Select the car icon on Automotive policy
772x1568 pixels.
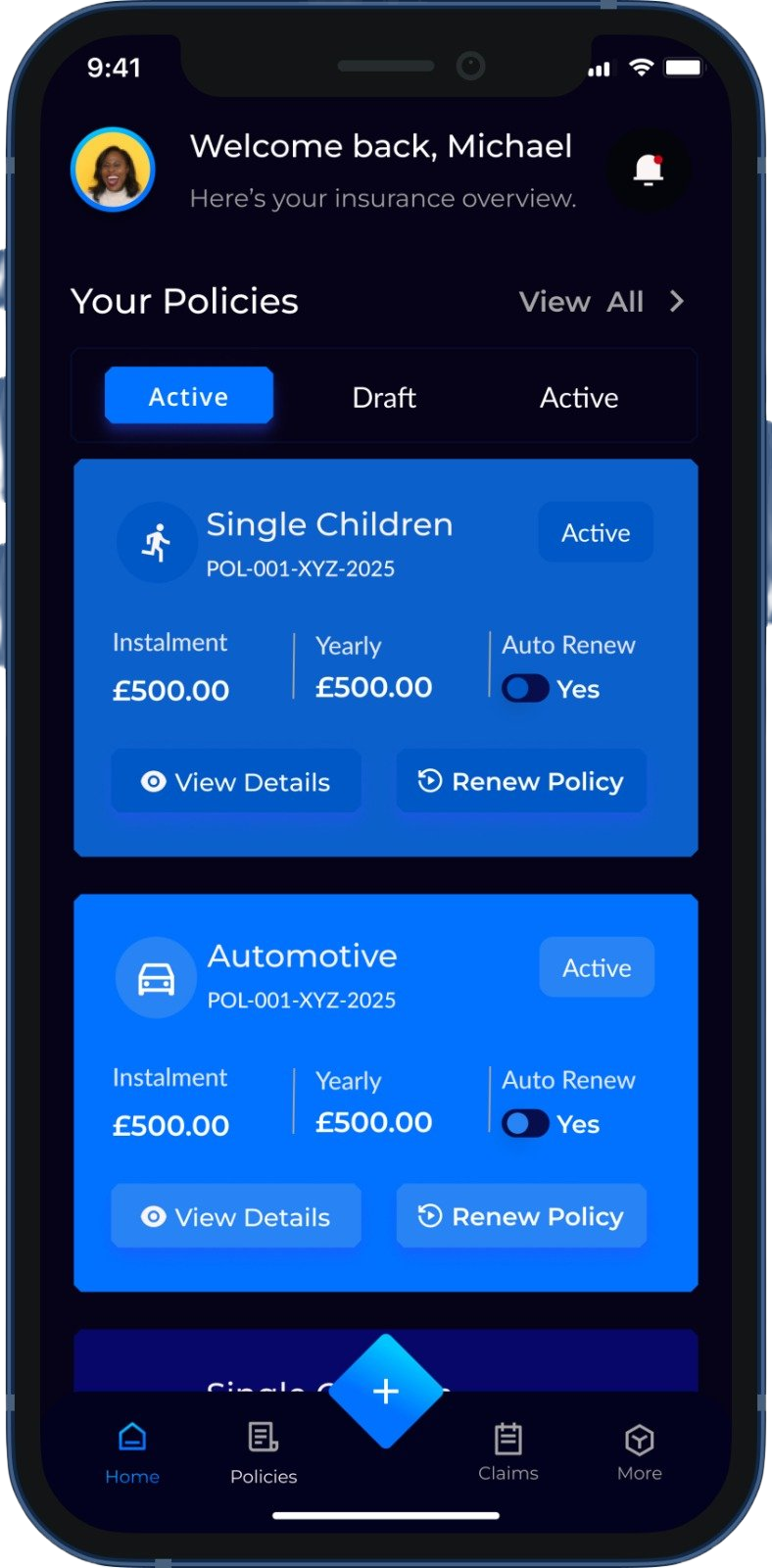pos(156,976)
